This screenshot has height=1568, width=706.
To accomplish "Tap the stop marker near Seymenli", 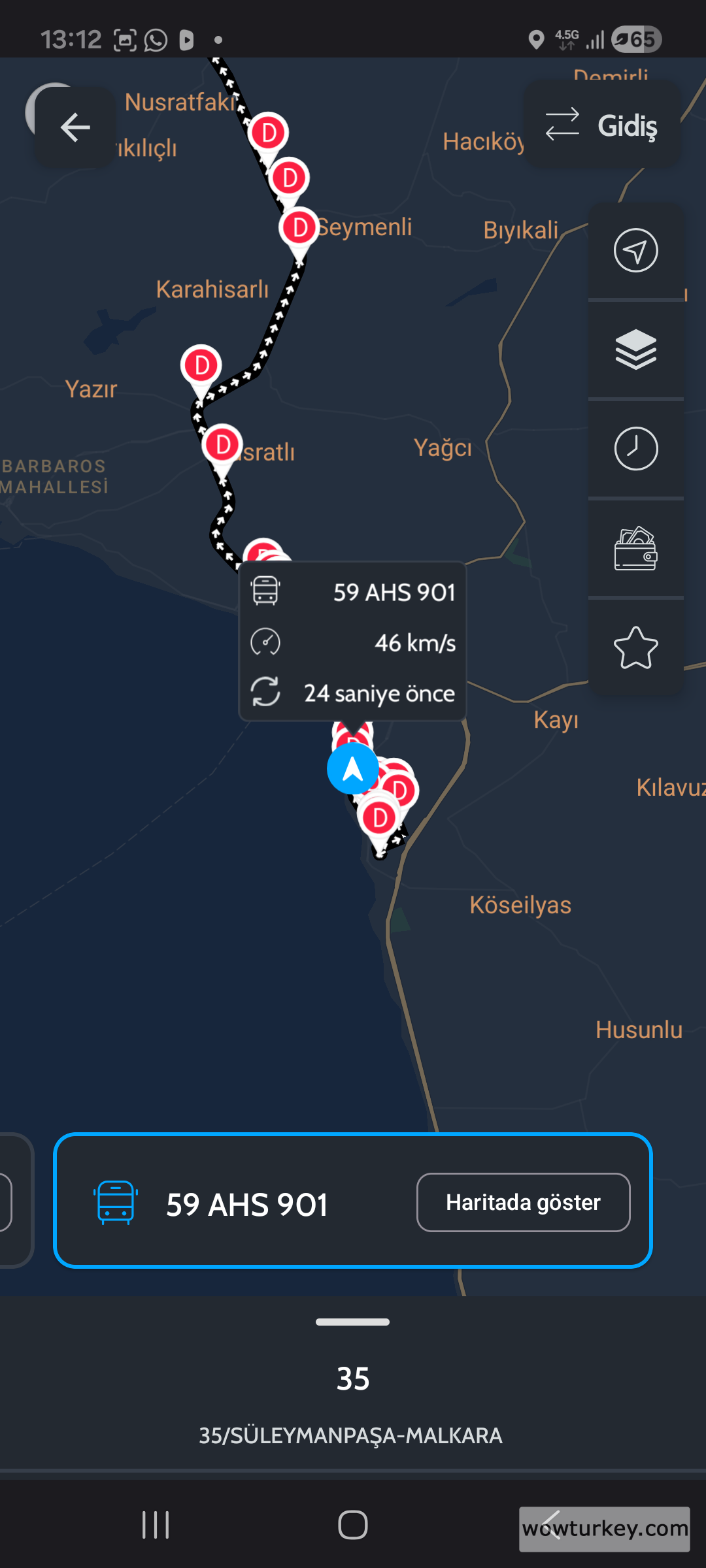I will pos(299,229).
